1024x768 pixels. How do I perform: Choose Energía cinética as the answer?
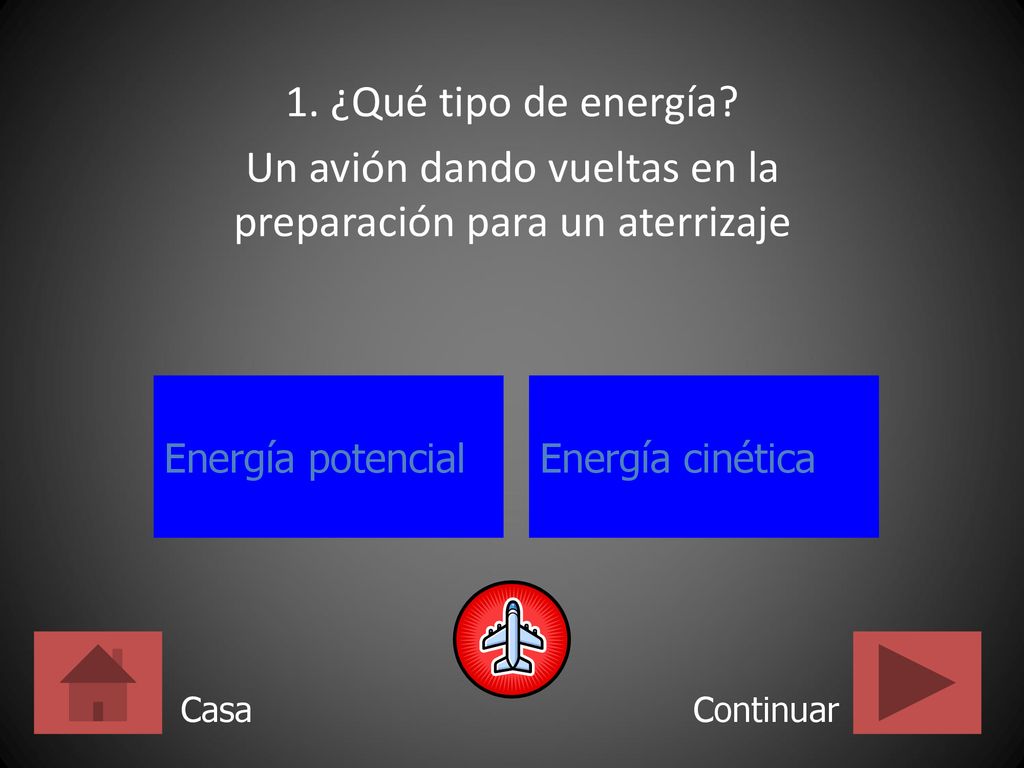coord(703,457)
